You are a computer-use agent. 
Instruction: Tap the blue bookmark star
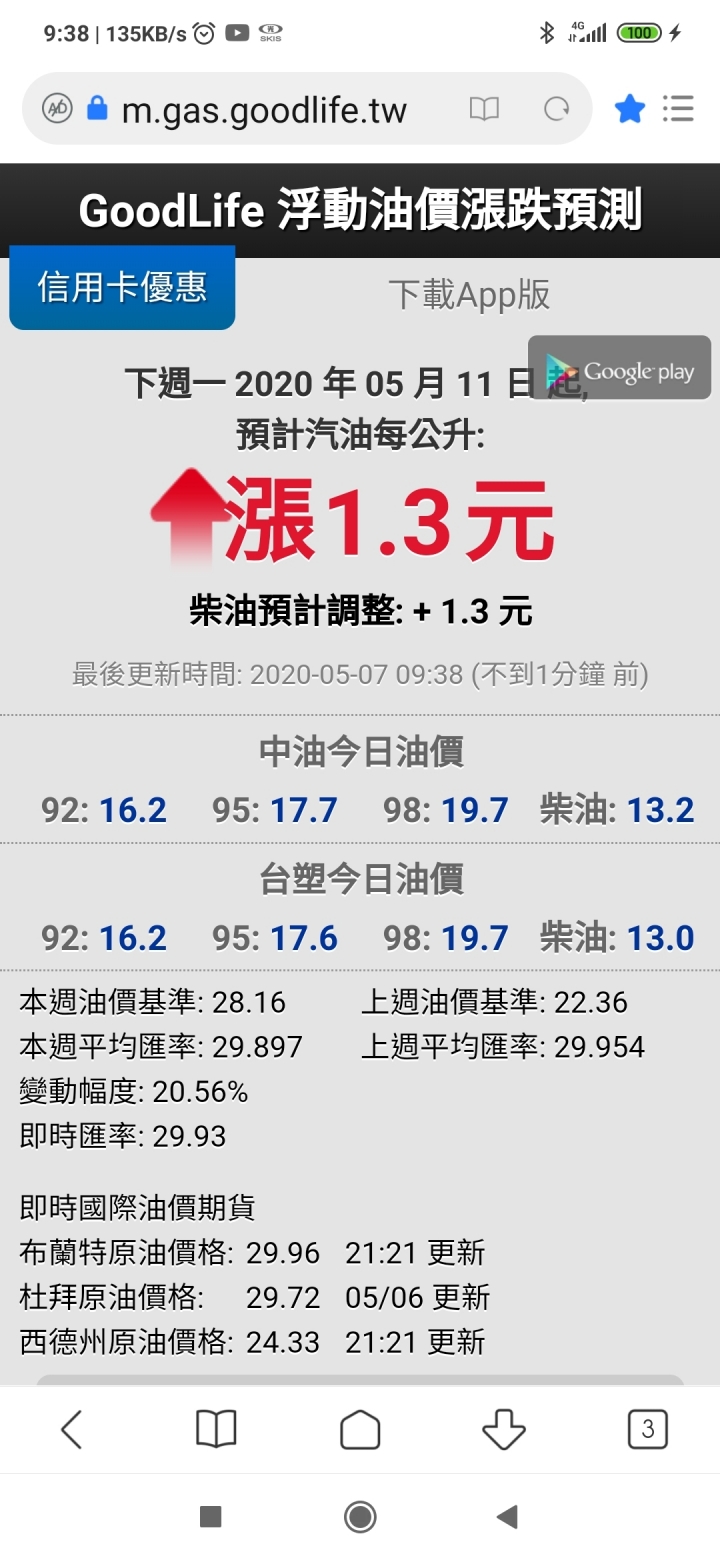[x=630, y=109]
